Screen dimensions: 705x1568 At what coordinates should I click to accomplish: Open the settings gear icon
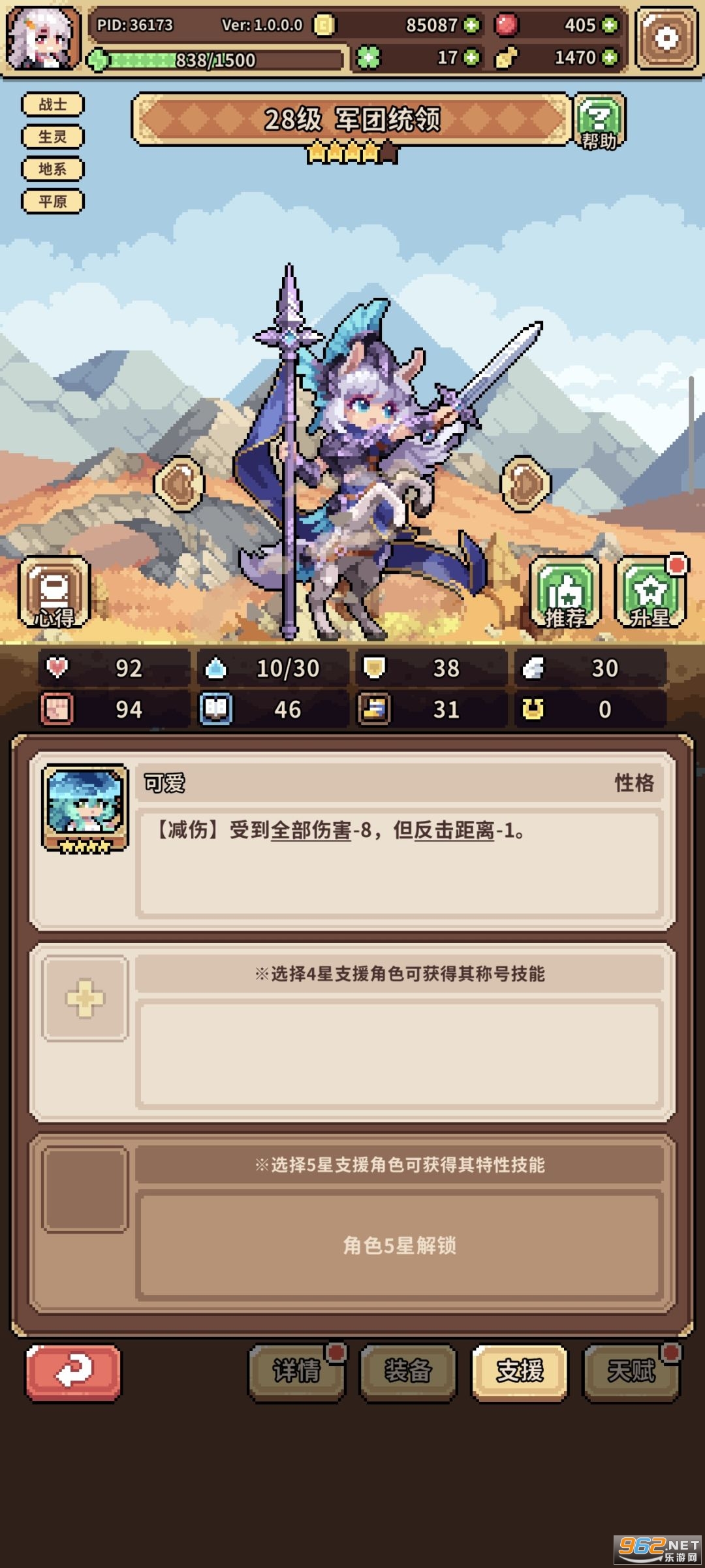pos(666,39)
